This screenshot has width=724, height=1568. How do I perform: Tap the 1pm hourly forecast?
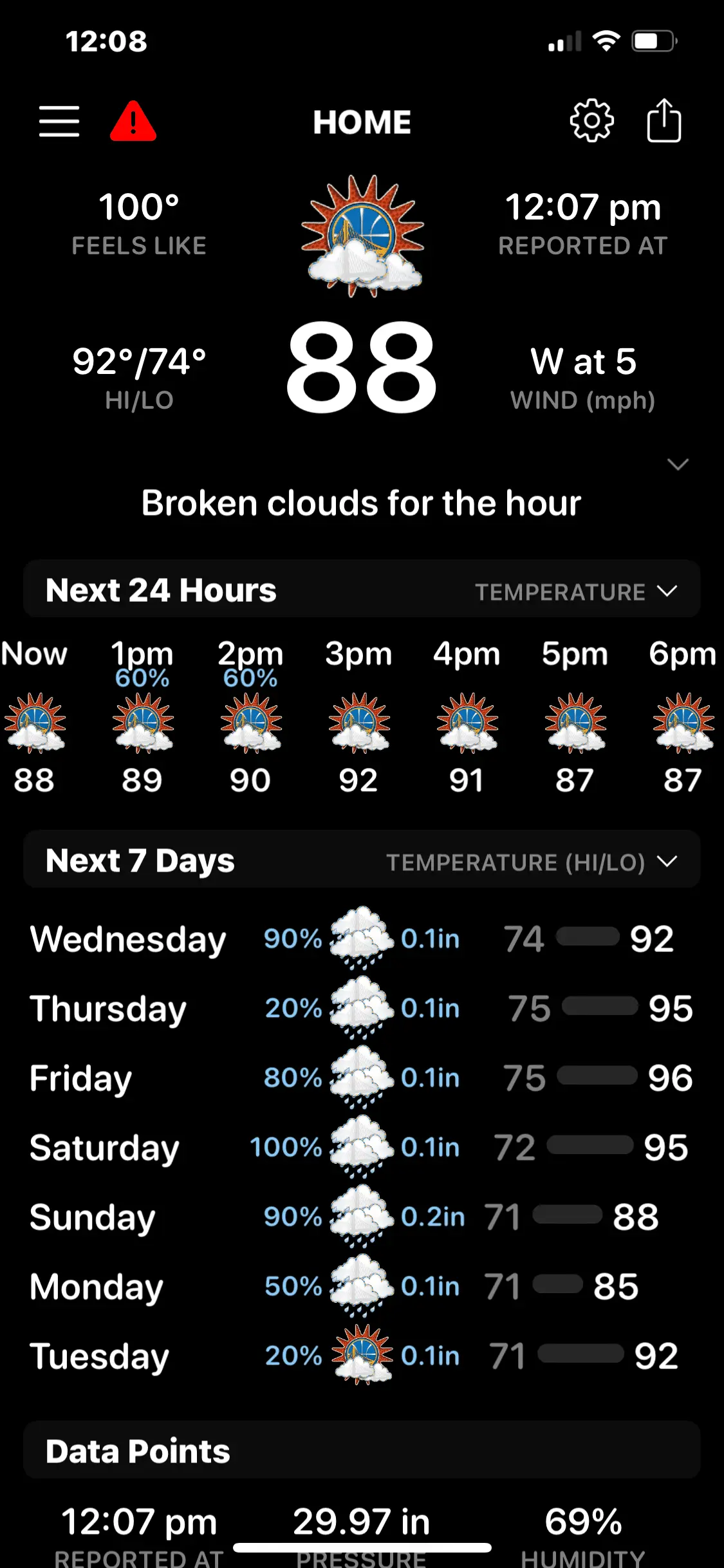(x=142, y=718)
